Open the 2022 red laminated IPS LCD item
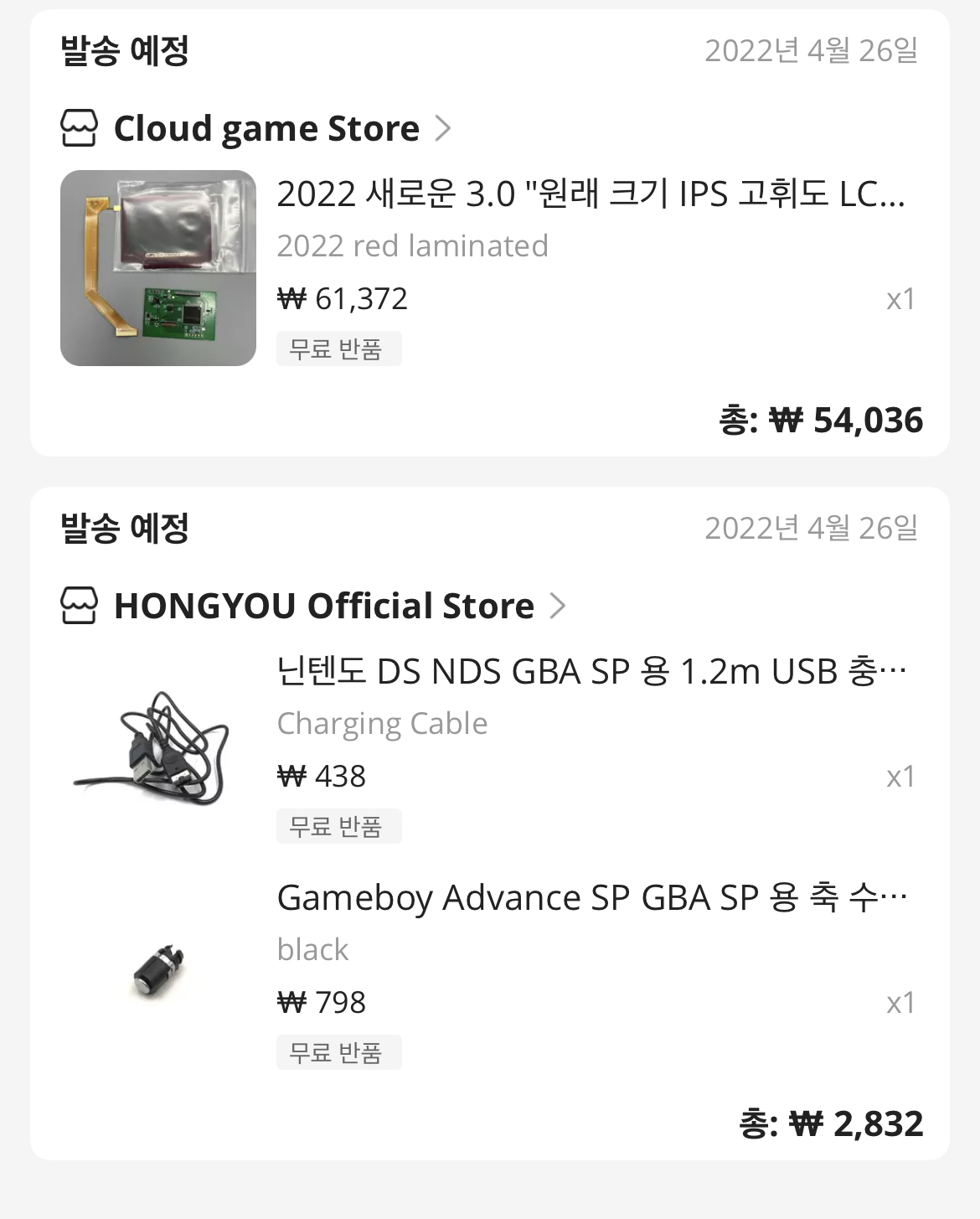Screen dimensions: 980x1219 590,194
